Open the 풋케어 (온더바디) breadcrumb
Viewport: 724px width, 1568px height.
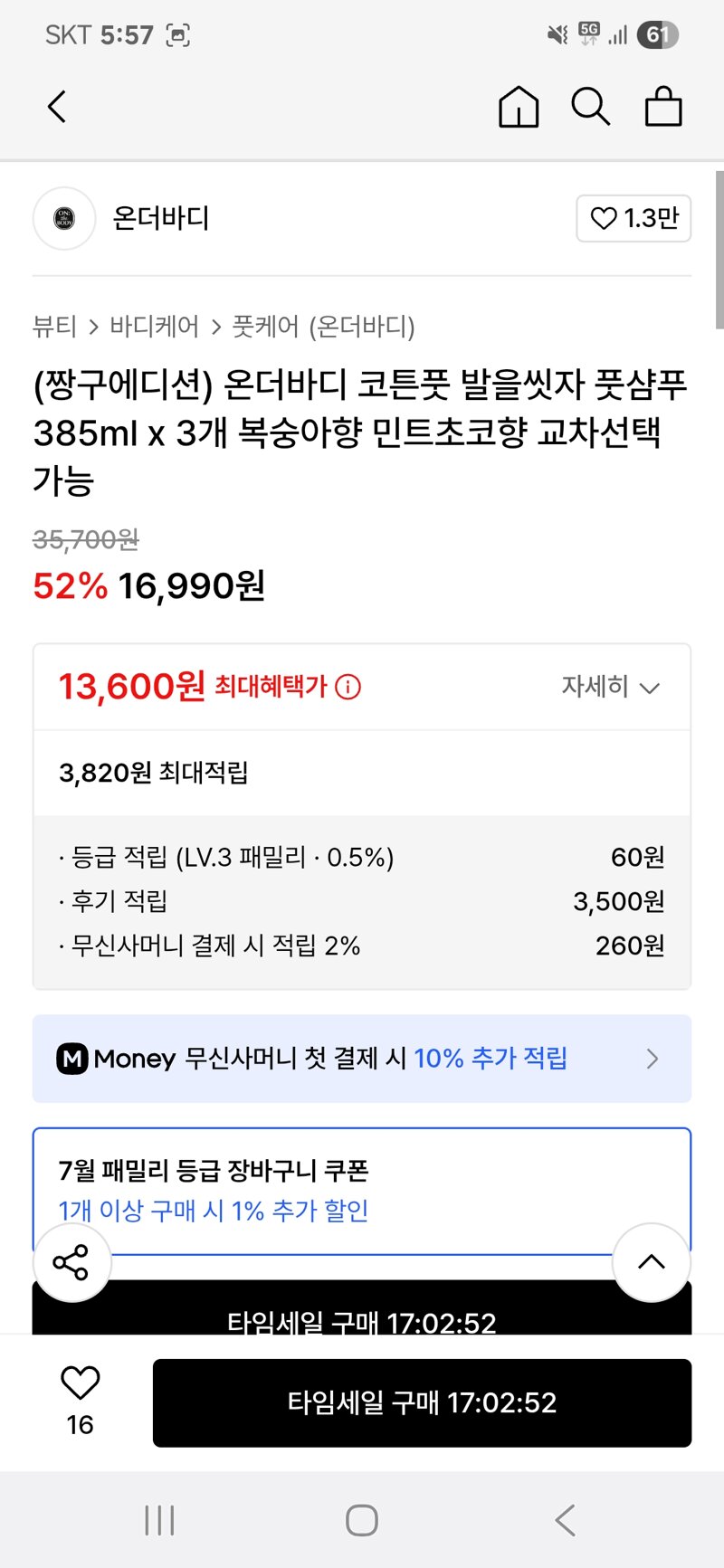[324, 326]
